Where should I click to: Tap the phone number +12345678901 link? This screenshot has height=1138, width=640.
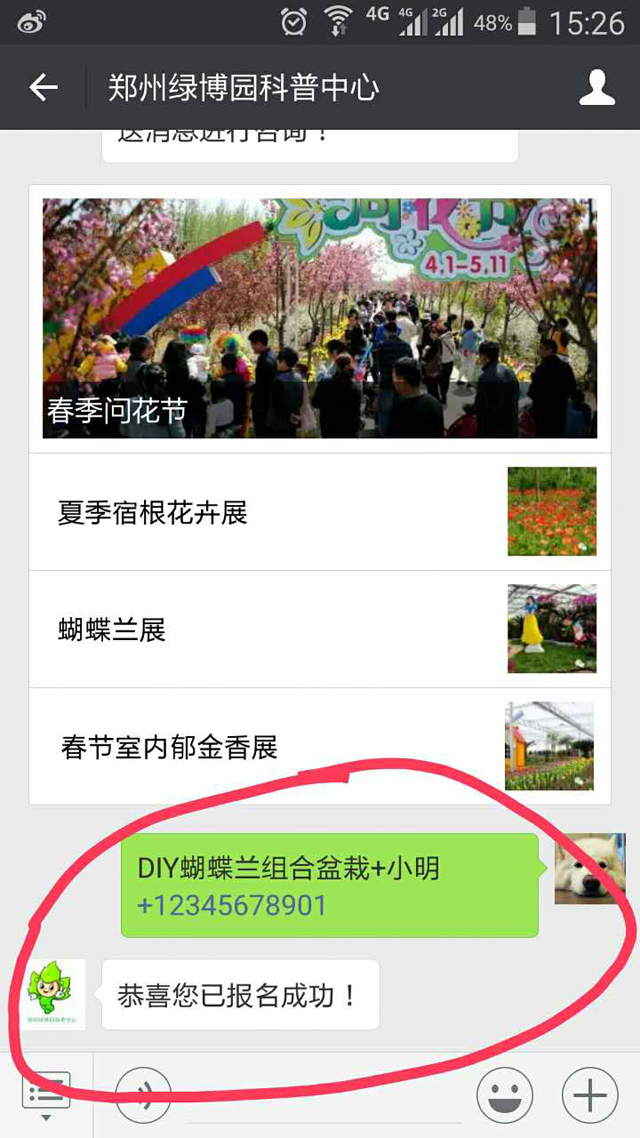[x=232, y=905]
